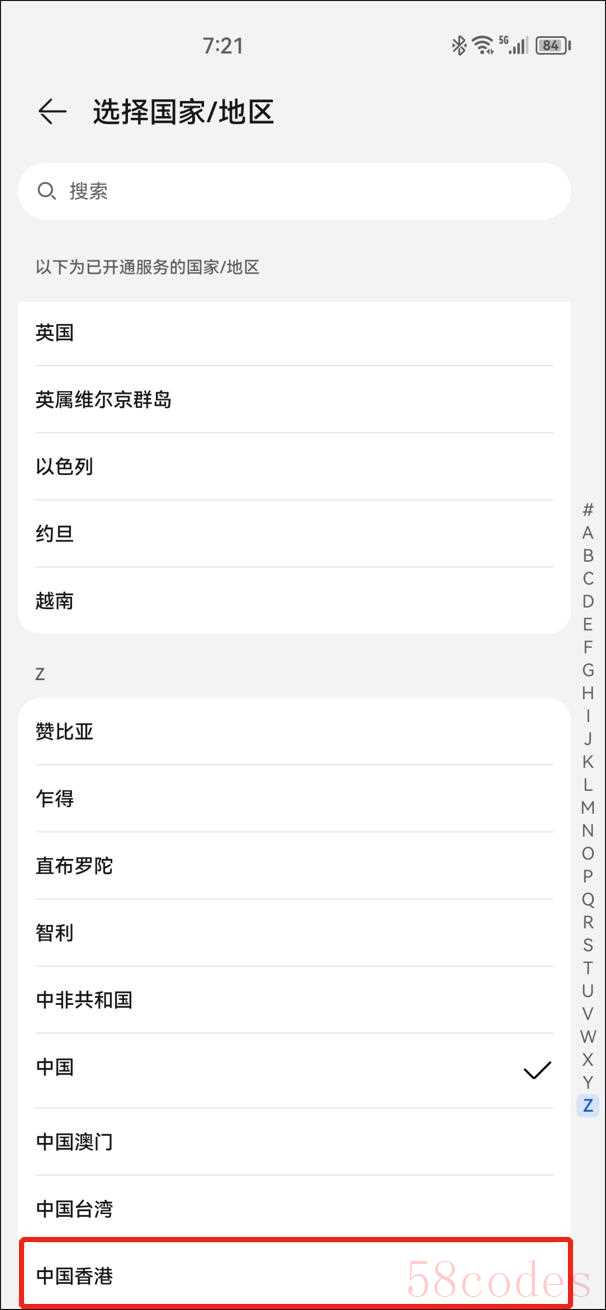Image resolution: width=606 pixels, height=1310 pixels.
Task: Select 中国澳门 as the region
Action: tap(294, 1142)
